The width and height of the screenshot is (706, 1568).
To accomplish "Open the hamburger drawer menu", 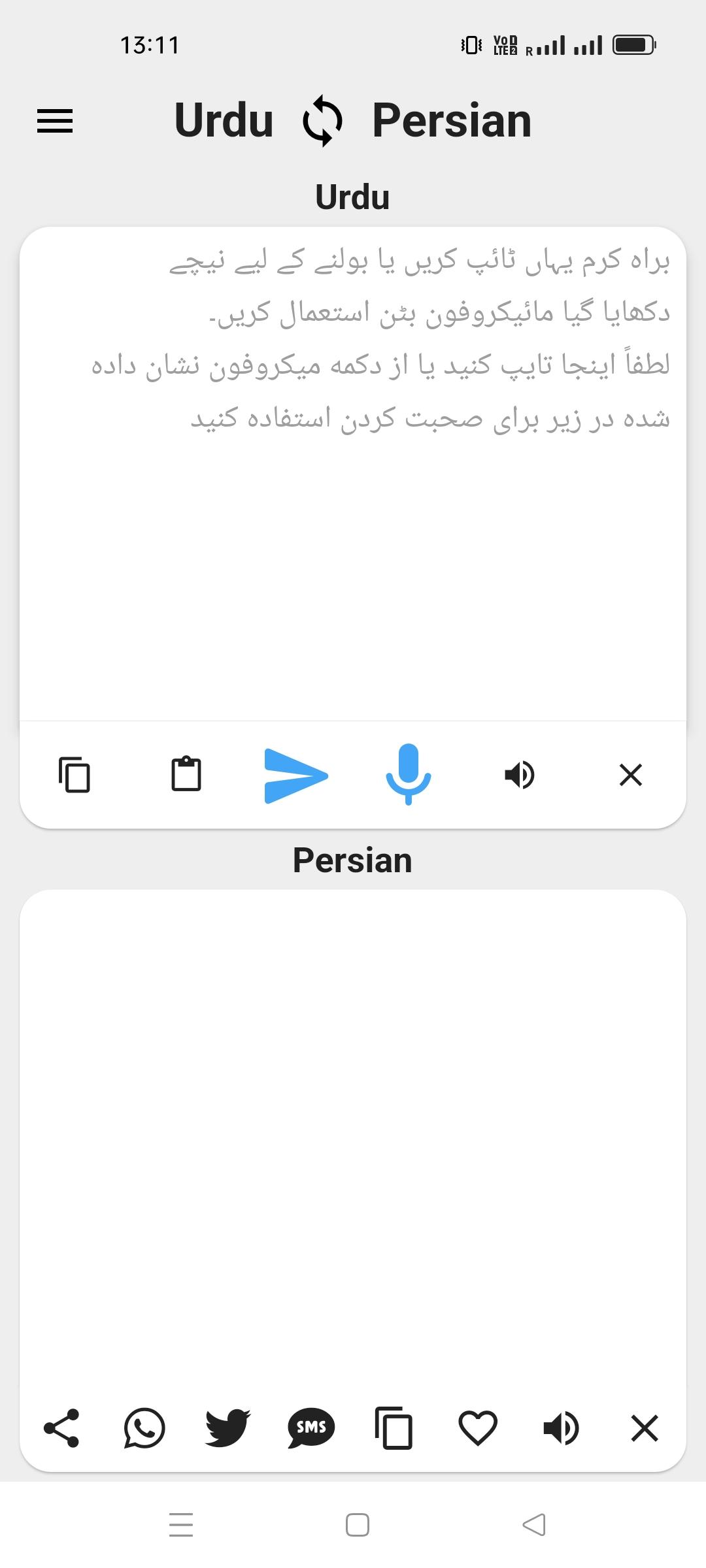I will pyautogui.click(x=55, y=121).
